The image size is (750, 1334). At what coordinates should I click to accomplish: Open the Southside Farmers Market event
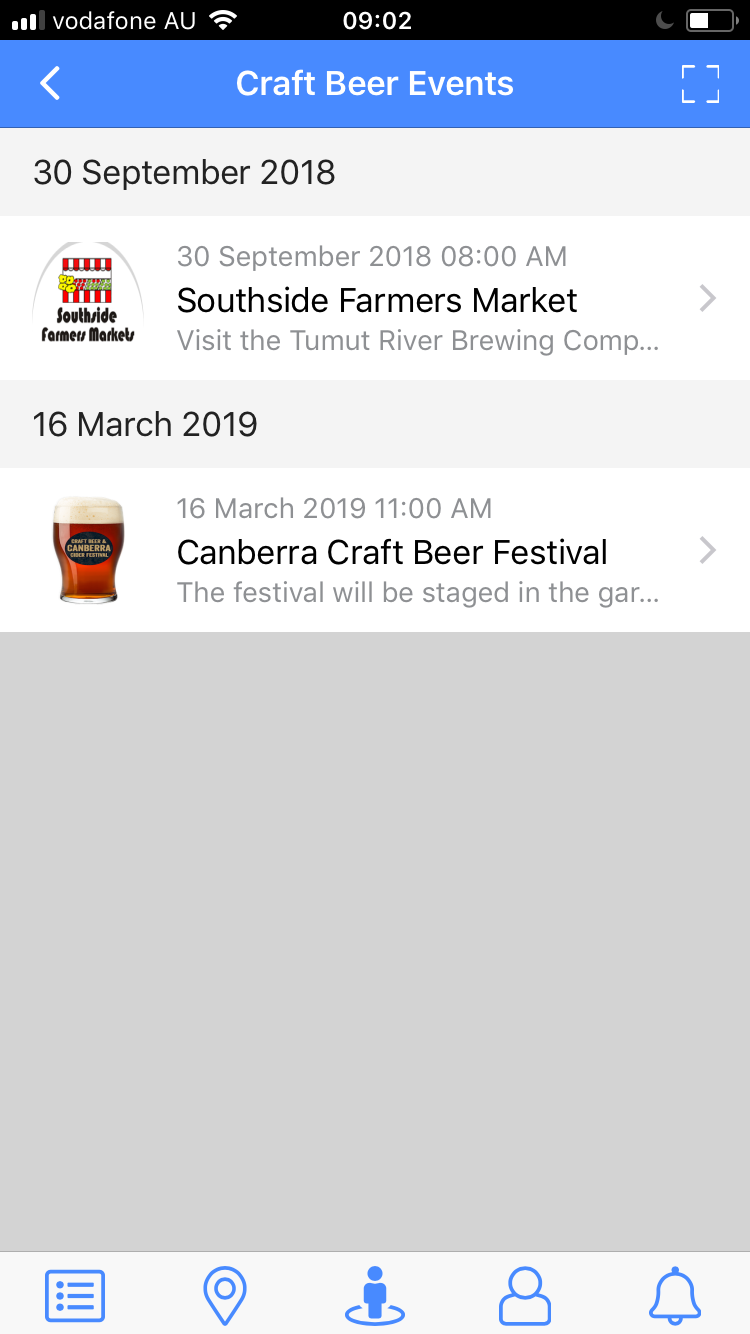click(375, 298)
